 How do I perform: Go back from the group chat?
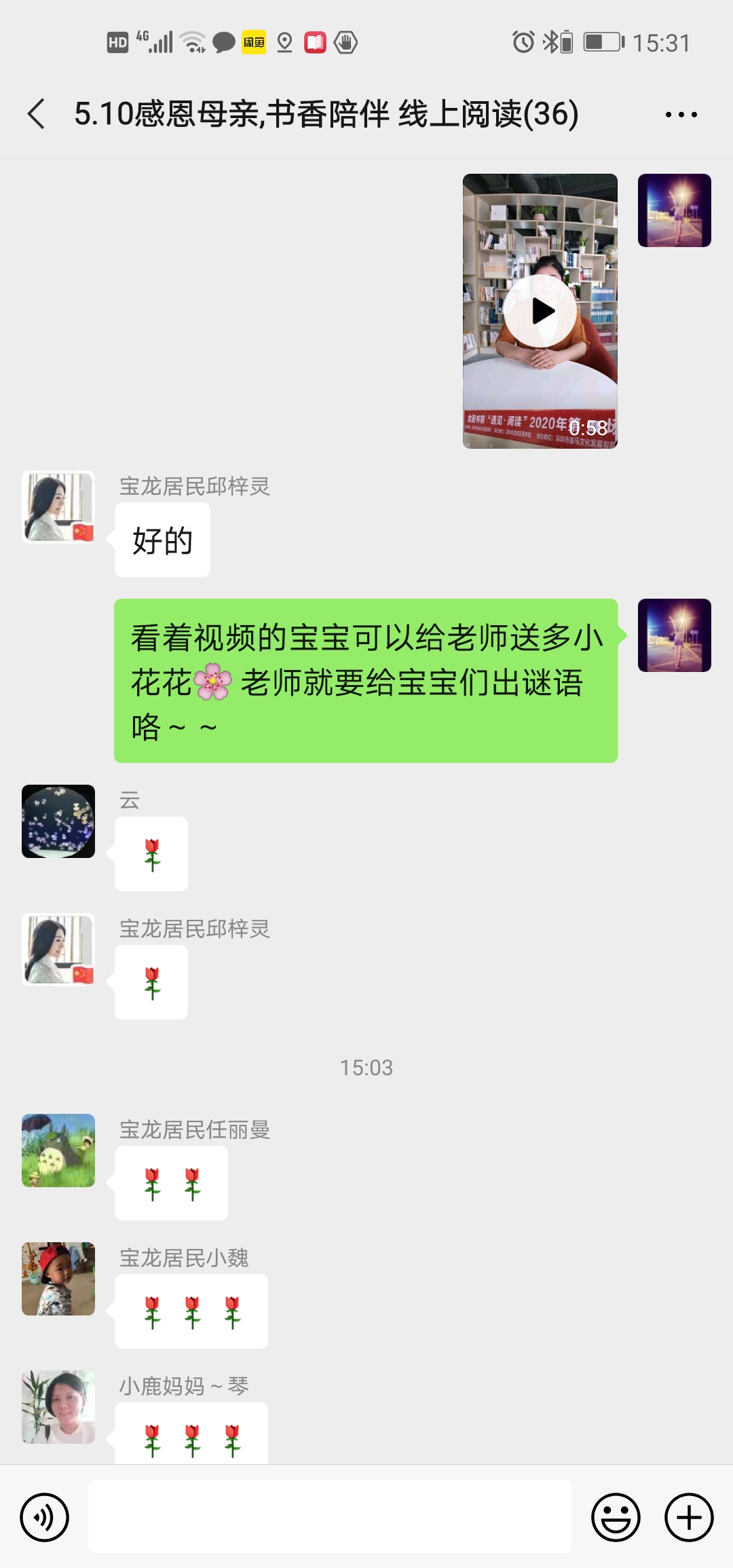point(37,113)
